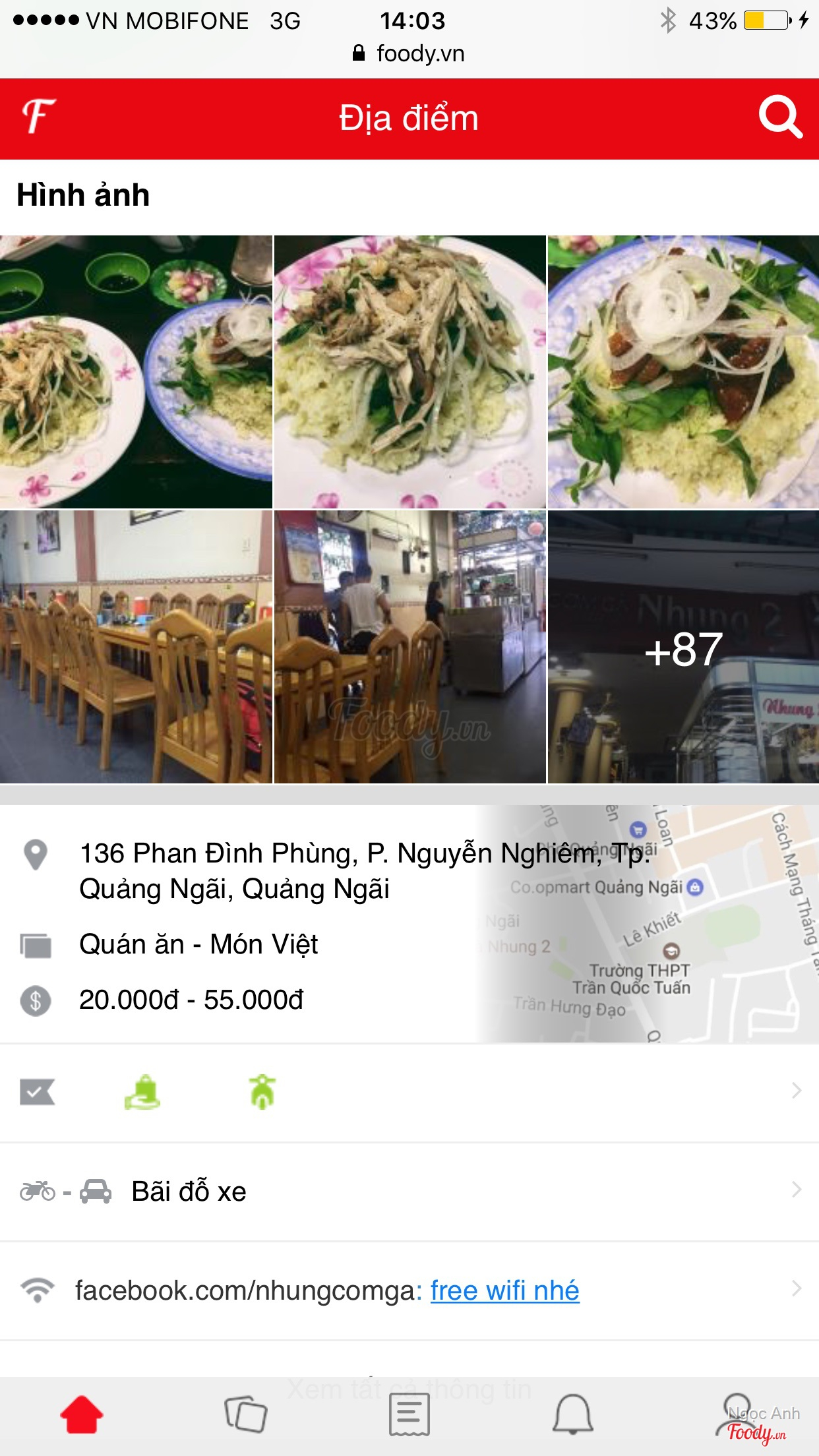Tap the Foody F logo button
This screenshot has height=1456, width=819.
coord(39,117)
